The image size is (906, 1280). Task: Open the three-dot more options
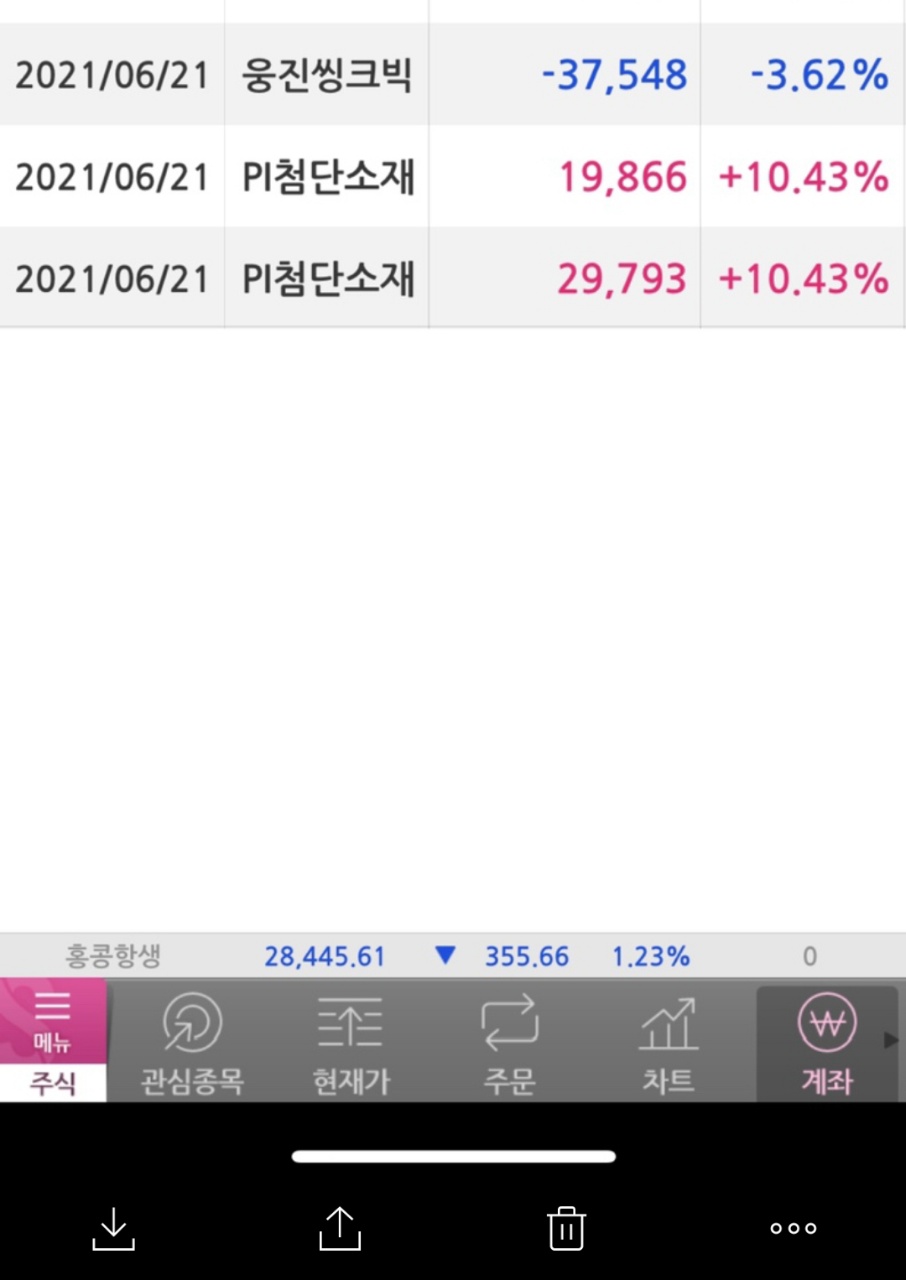(793, 1228)
